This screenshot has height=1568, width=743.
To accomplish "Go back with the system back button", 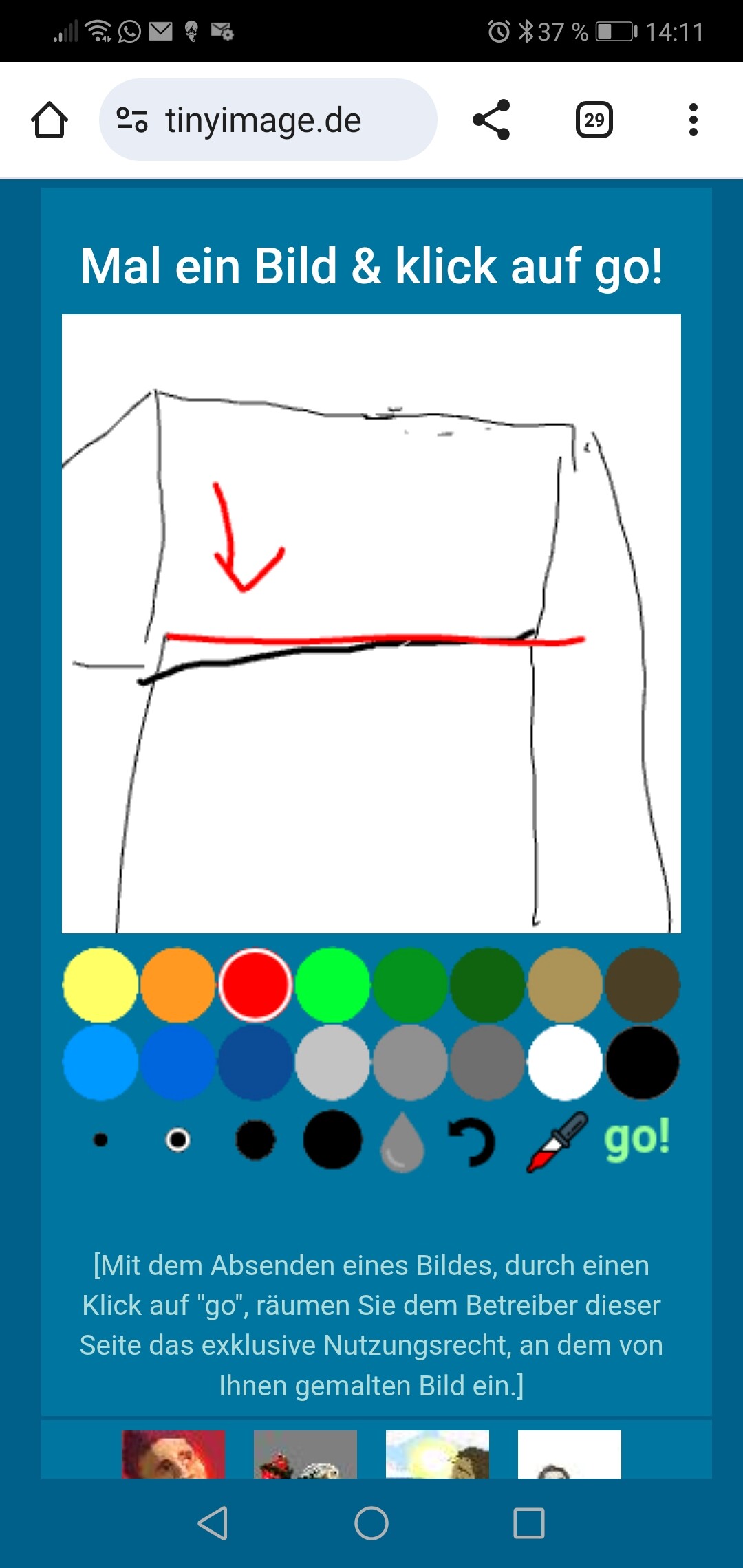I will [x=213, y=1523].
